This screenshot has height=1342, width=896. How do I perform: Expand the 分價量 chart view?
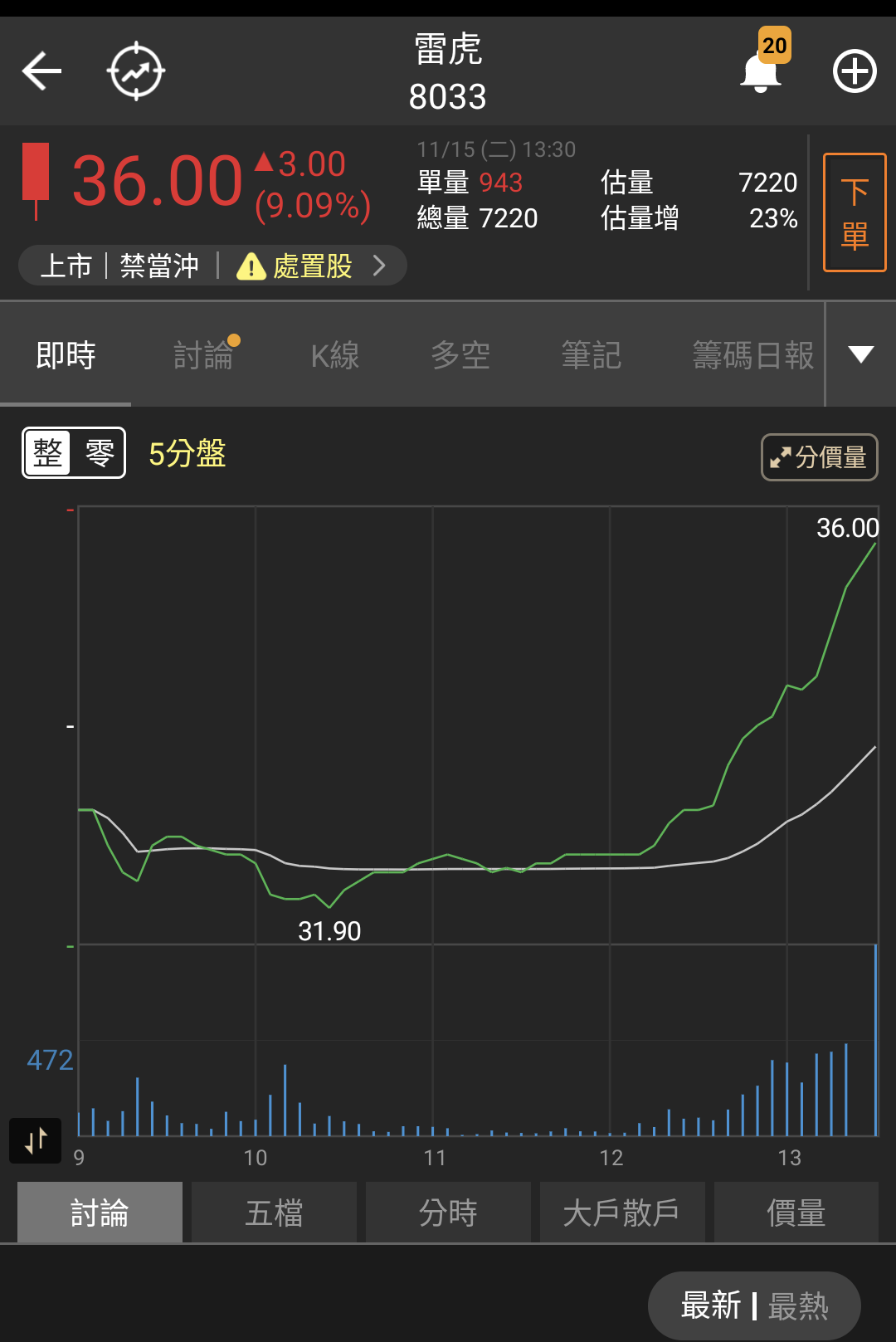coord(820,457)
